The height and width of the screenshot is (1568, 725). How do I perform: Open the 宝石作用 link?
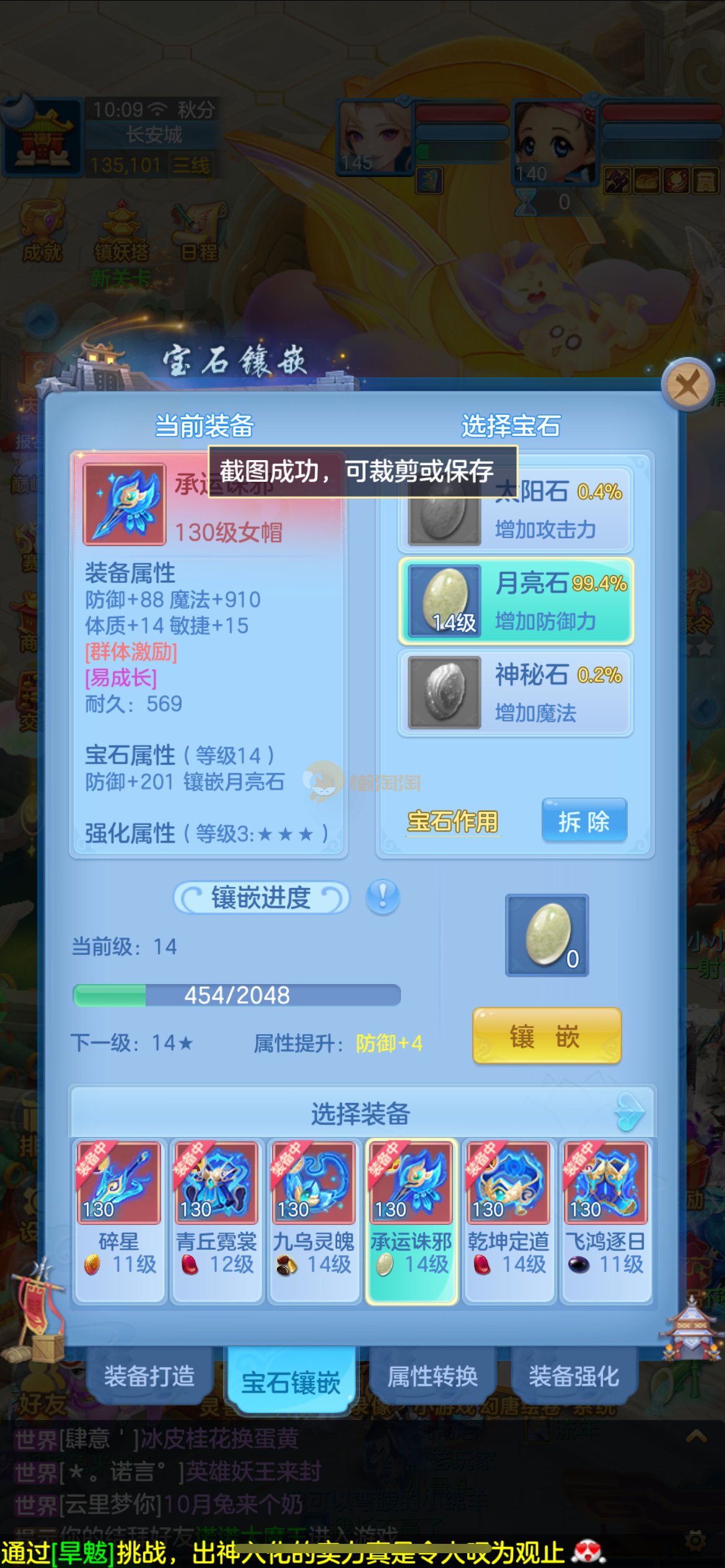click(452, 821)
